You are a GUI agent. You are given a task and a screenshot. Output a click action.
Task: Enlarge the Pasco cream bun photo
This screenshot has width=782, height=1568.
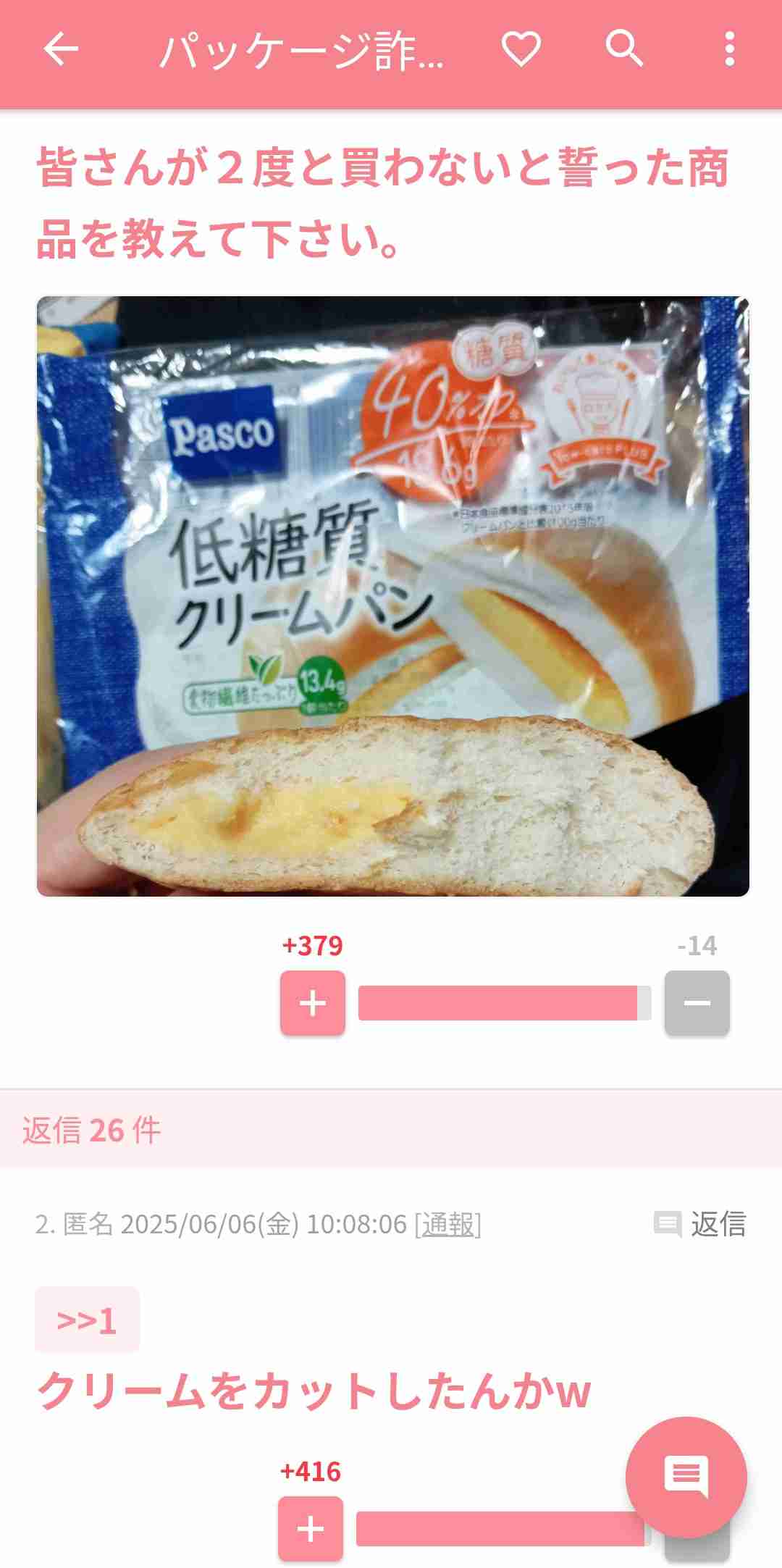tap(392, 596)
